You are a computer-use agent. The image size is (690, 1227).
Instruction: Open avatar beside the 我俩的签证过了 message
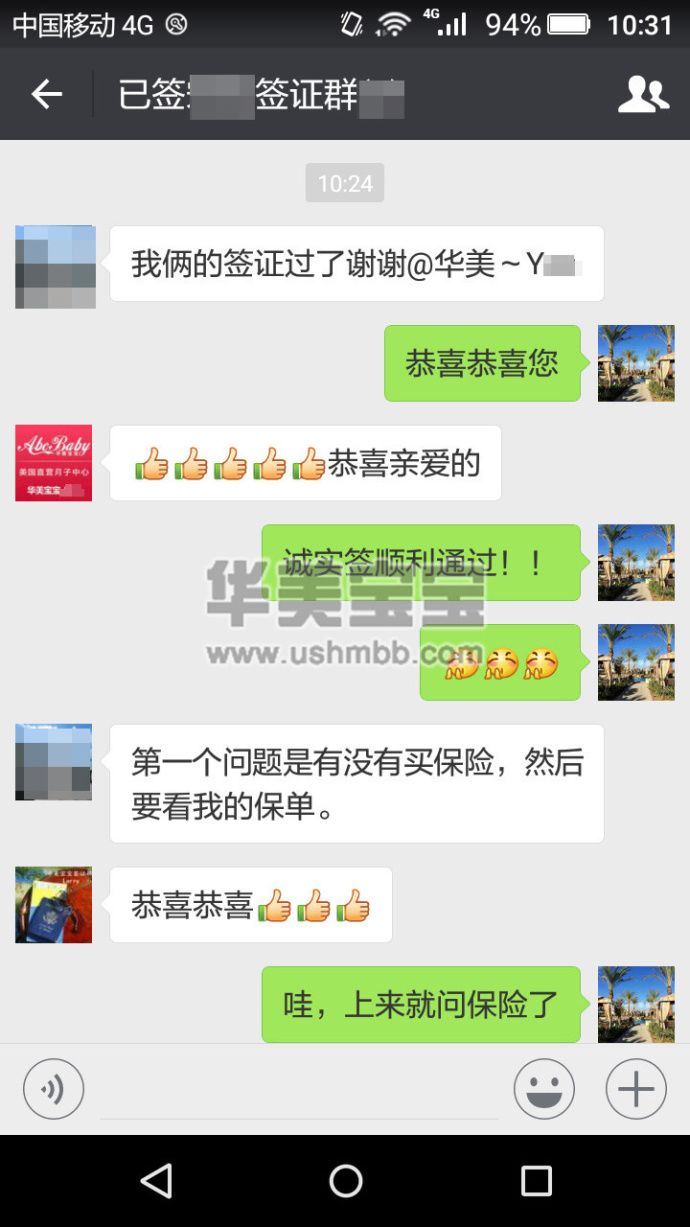pyautogui.click(x=55, y=266)
